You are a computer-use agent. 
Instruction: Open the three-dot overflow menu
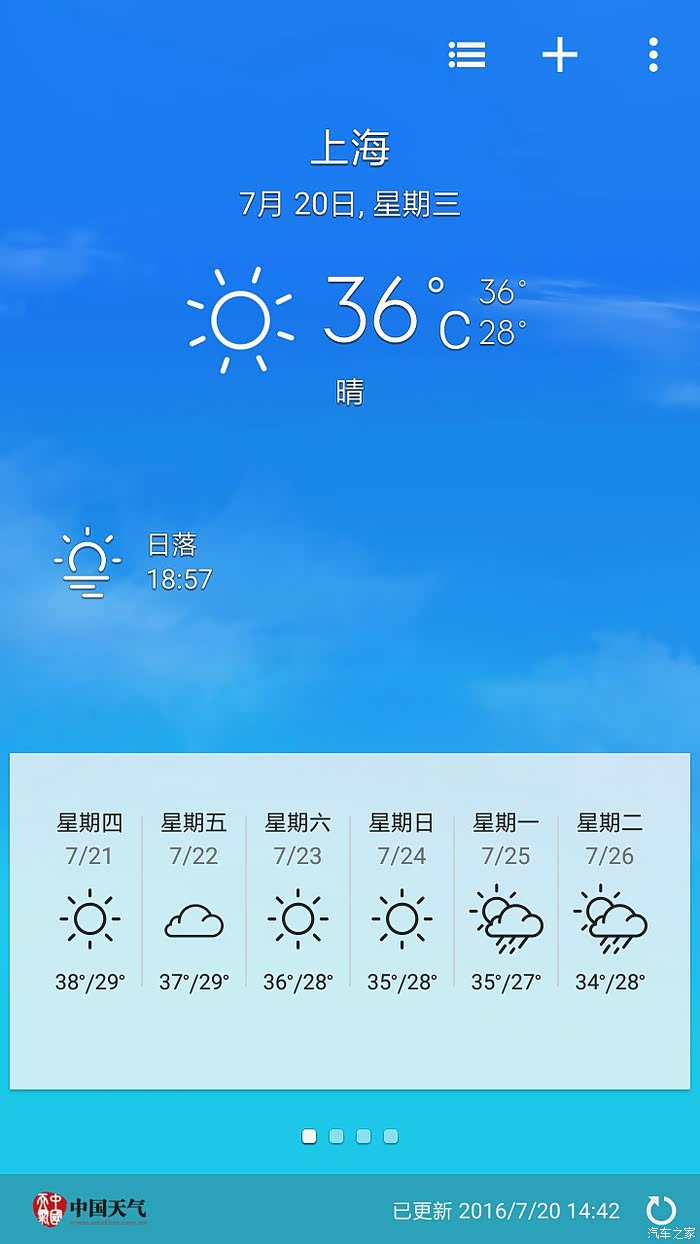pyautogui.click(x=653, y=55)
